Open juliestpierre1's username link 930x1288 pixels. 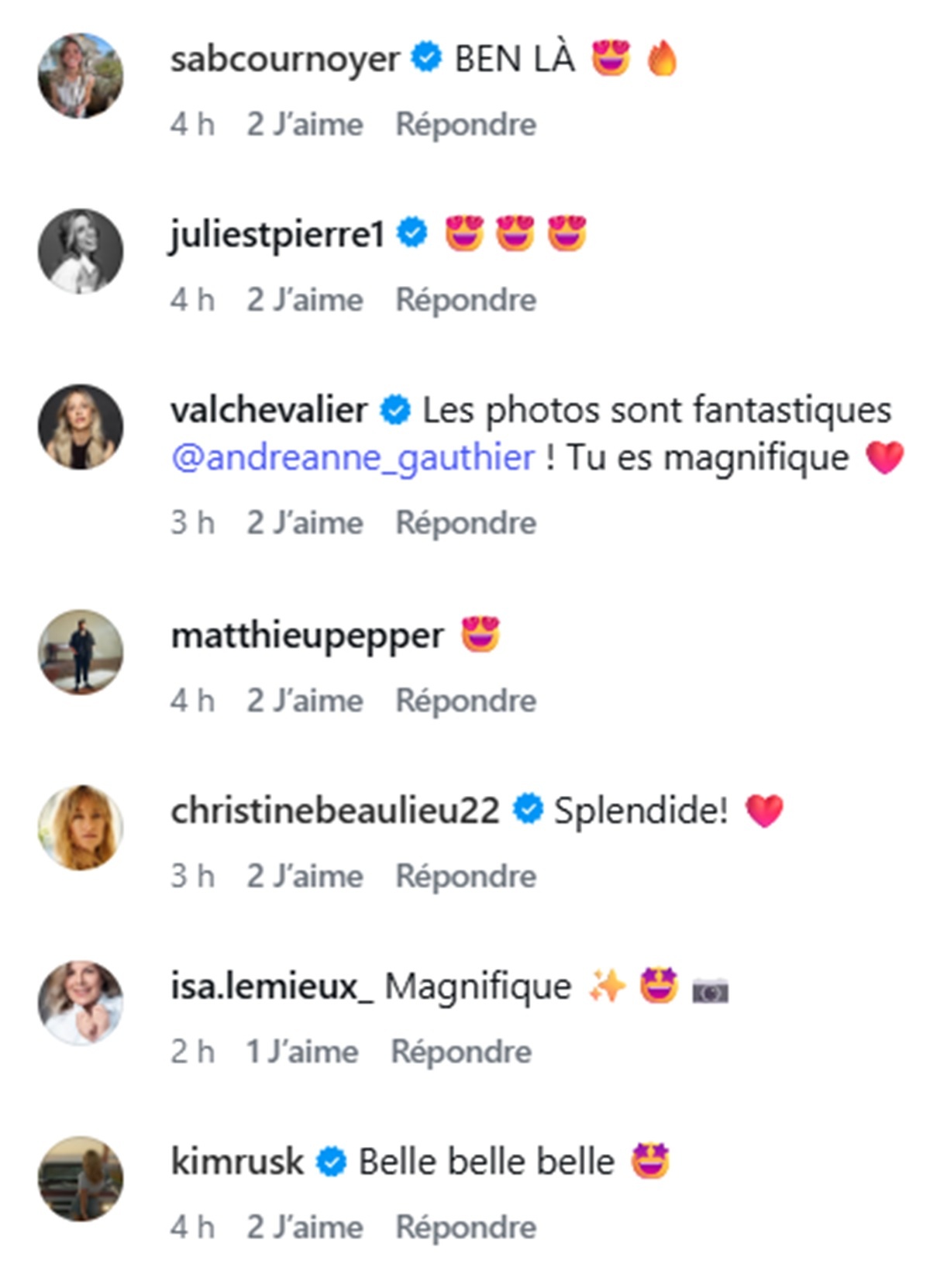click(x=277, y=234)
